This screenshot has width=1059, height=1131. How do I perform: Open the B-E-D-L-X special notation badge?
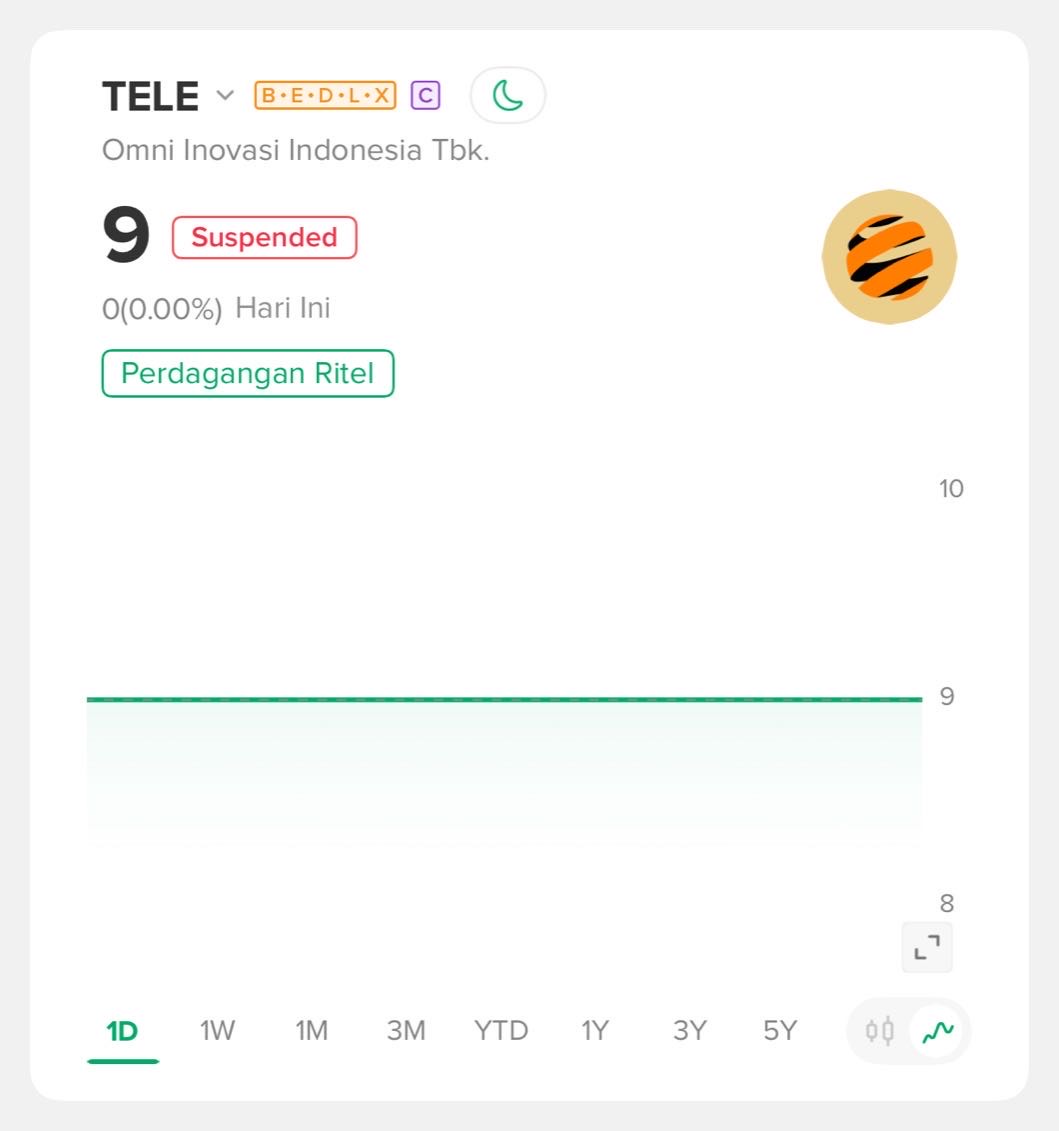(x=325, y=96)
